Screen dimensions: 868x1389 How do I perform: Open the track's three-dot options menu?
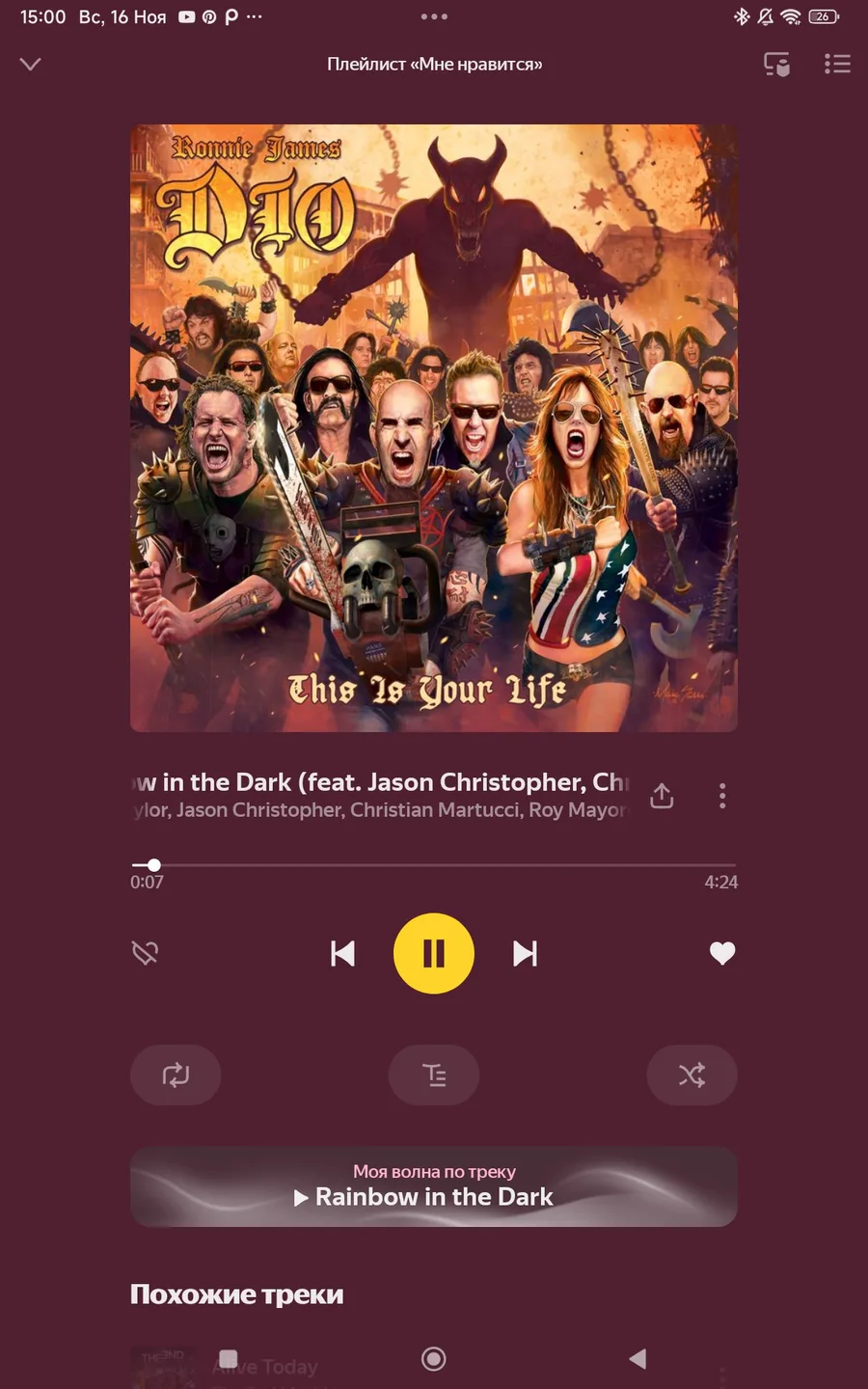(722, 796)
